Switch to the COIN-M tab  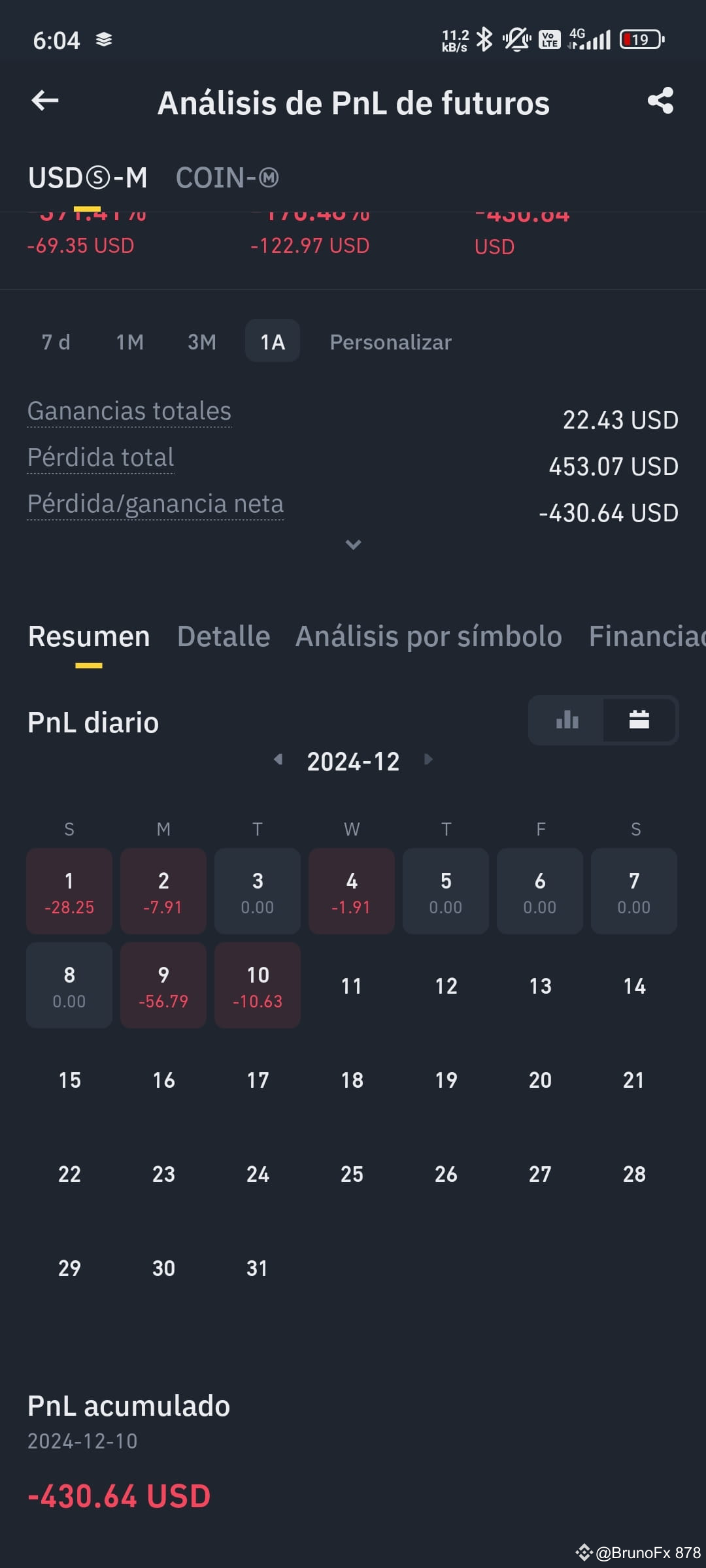(227, 178)
